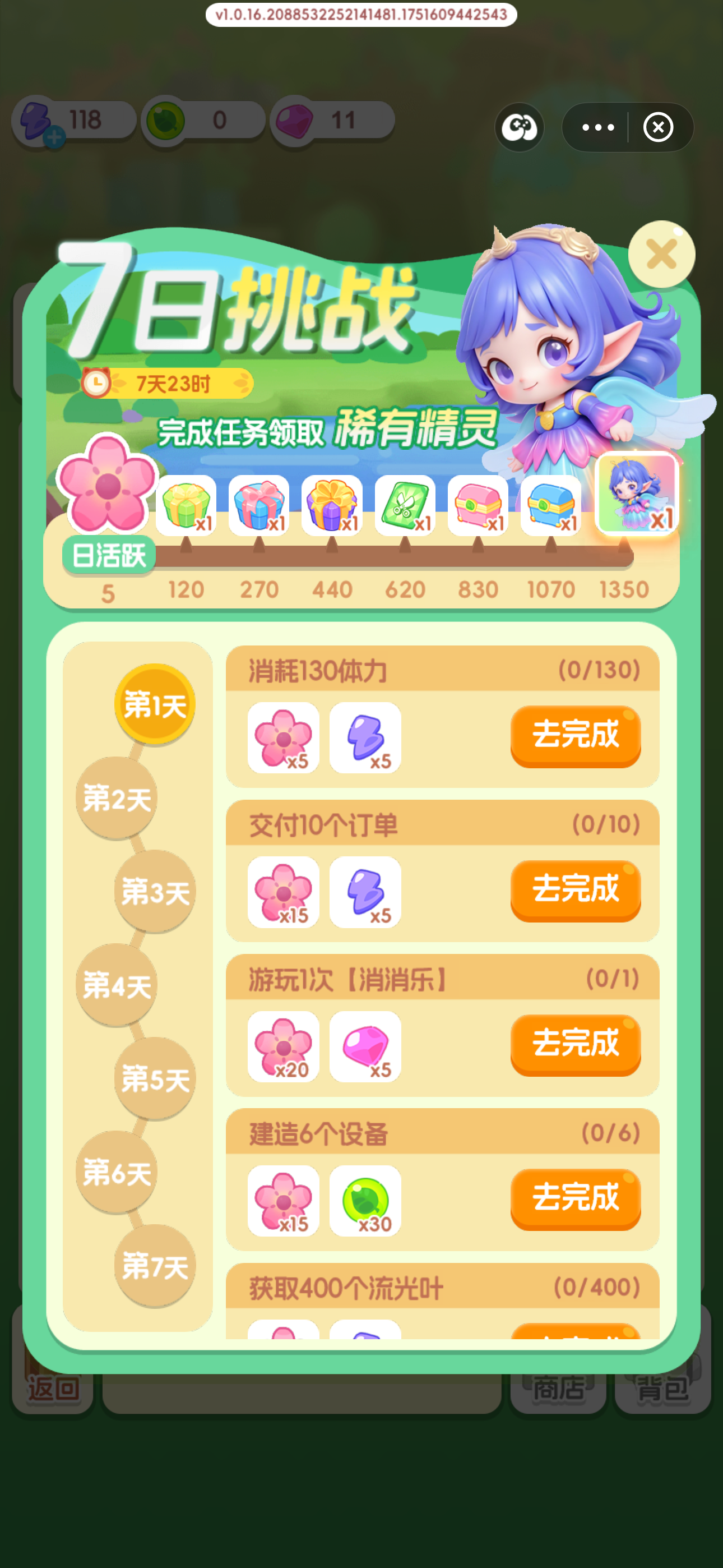The width and height of the screenshot is (723, 1568).
Task: Switch to the 第5天 tab
Action: [x=155, y=1078]
